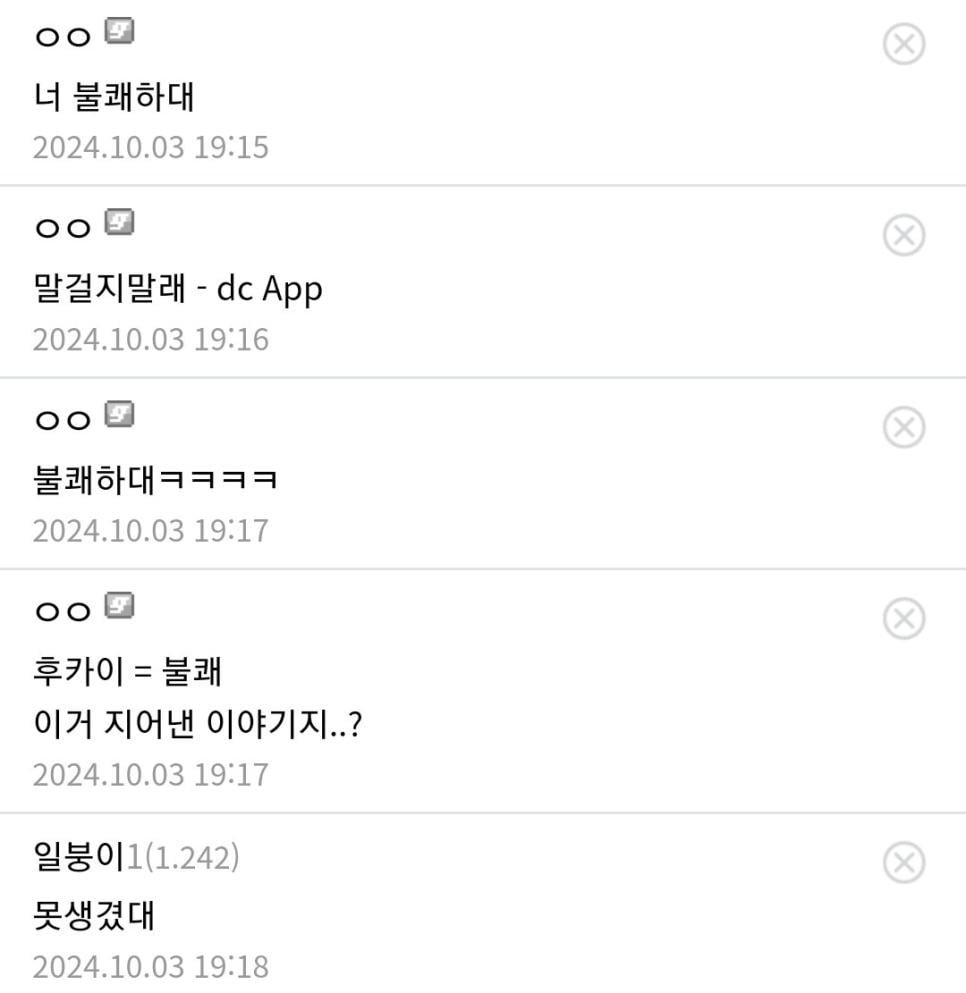This screenshot has height=993, width=966.
Task: Delete the comment '후카이 = 불쾌'
Action: click(x=904, y=619)
